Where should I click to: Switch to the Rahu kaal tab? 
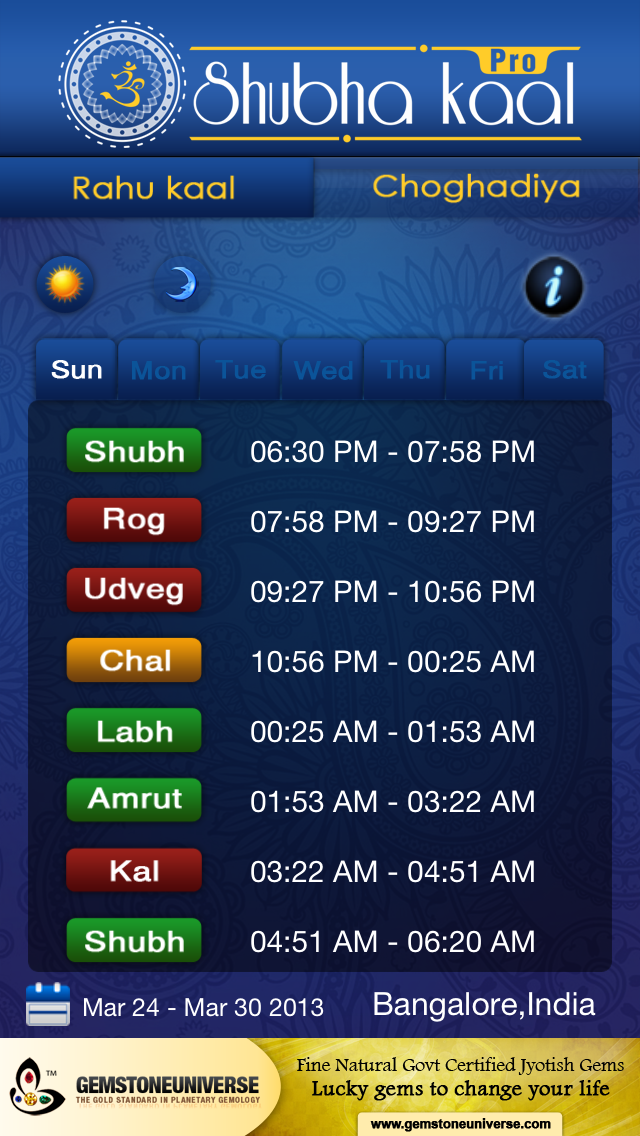coord(155,188)
